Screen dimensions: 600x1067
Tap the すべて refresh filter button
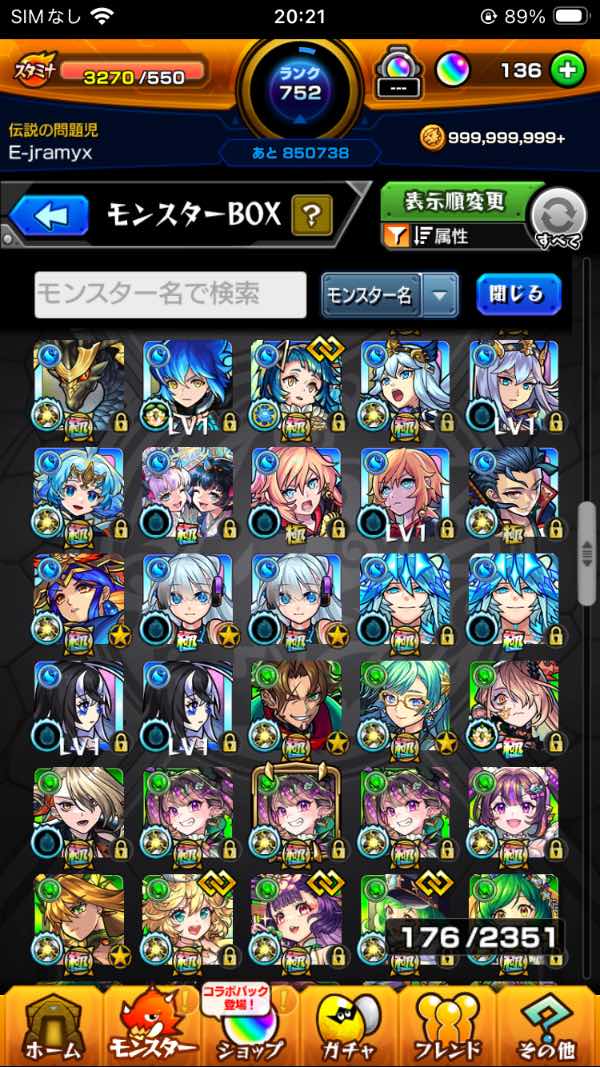[x=558, y=220]
